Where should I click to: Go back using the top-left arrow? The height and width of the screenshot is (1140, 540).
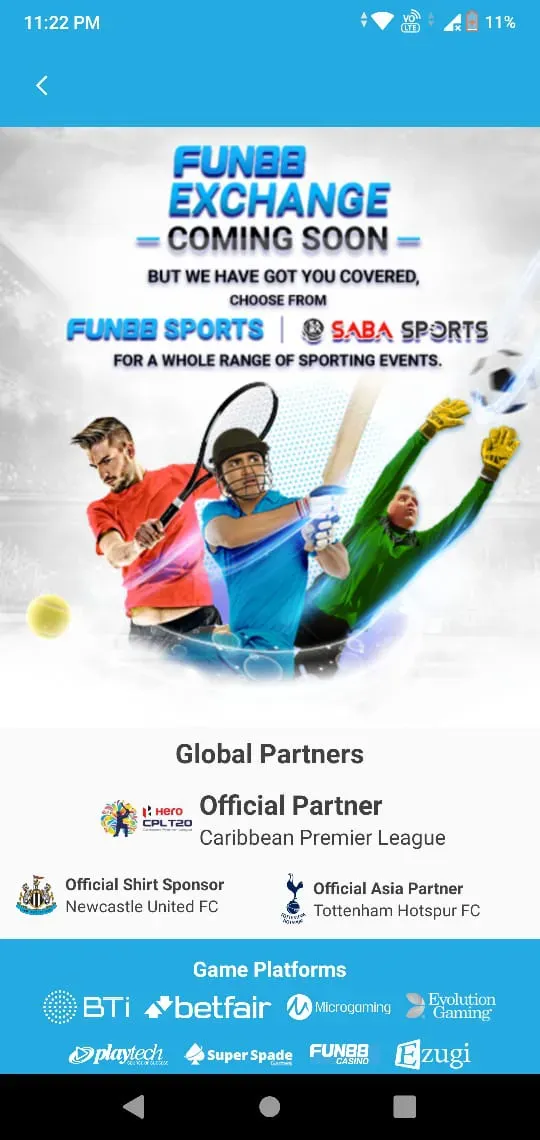(x=42, y=86)
